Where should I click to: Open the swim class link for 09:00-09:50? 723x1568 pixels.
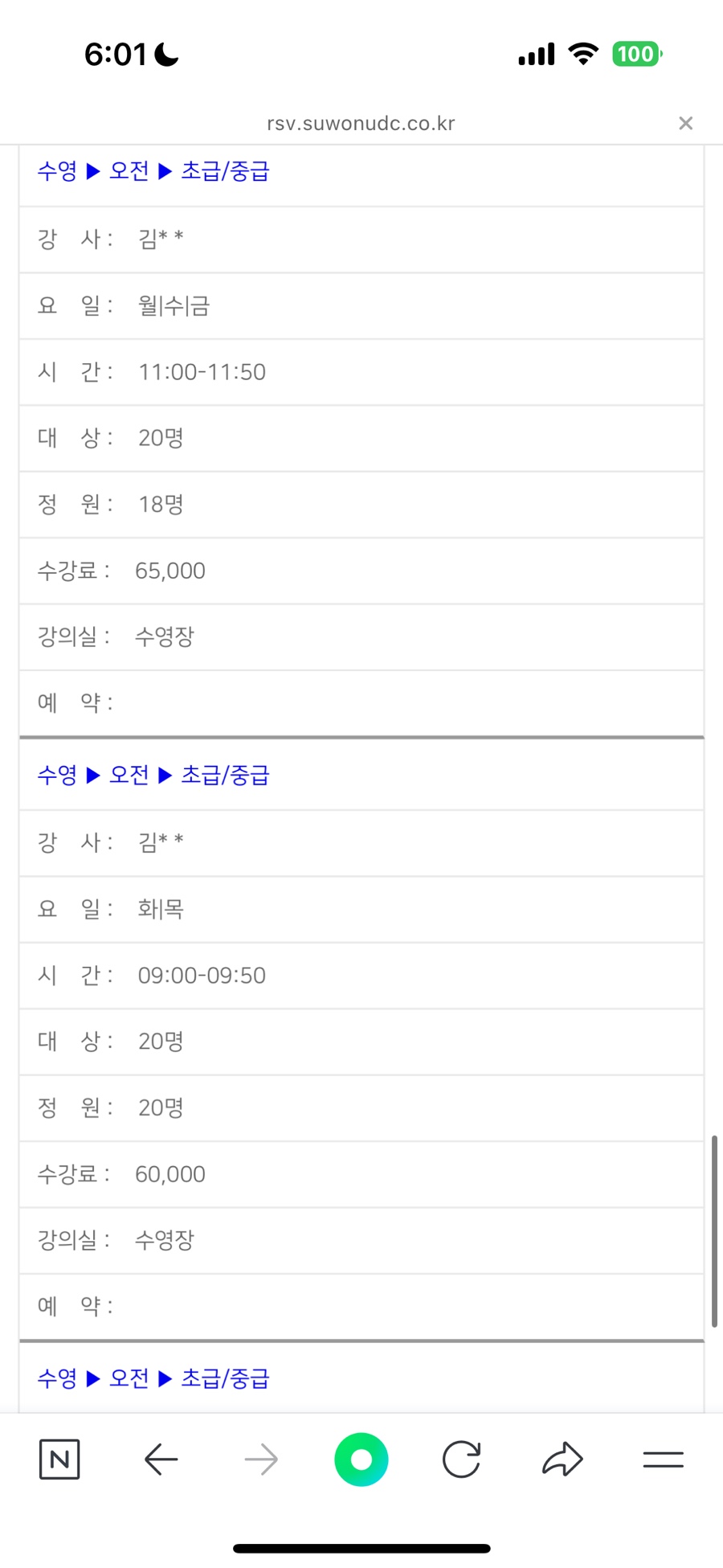153,775
